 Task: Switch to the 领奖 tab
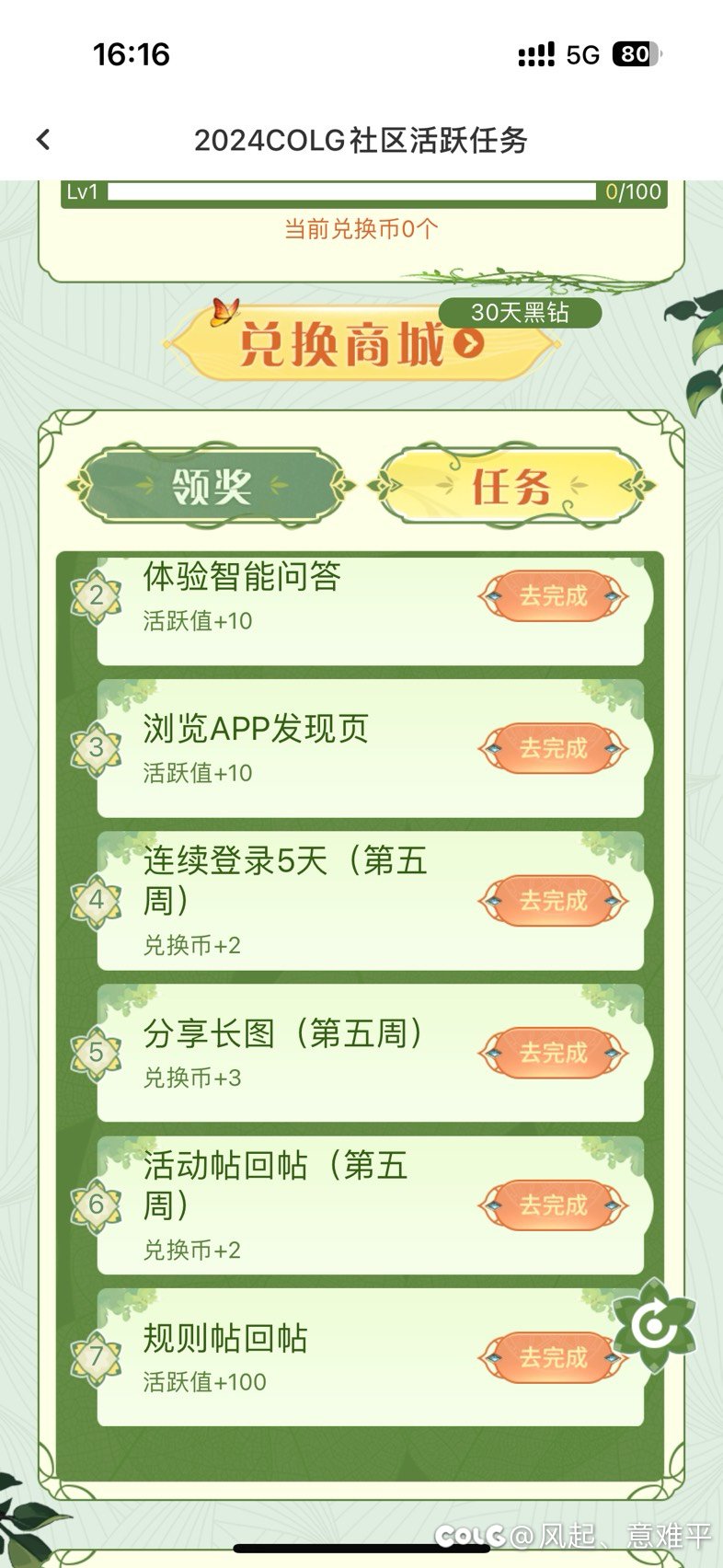pyautogui.click(x=212, y=486)
